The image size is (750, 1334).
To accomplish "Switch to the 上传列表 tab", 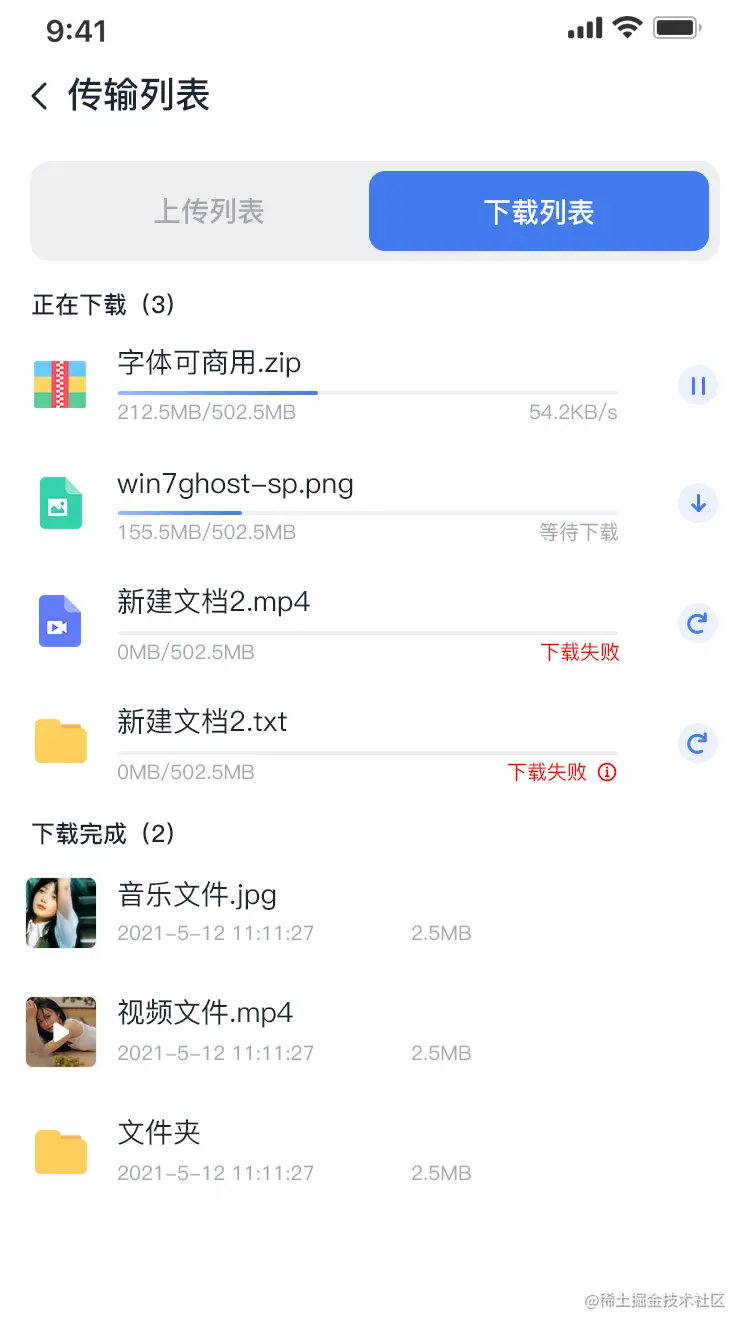I will point(208,212).
